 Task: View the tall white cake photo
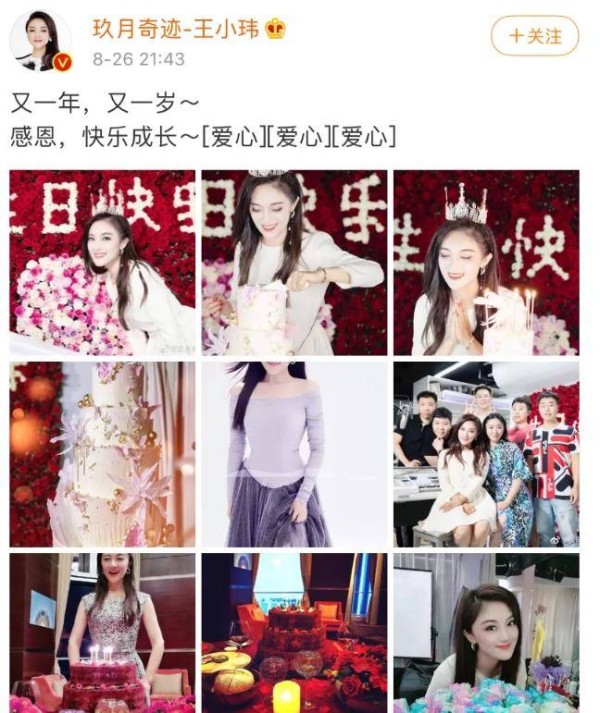103,453
